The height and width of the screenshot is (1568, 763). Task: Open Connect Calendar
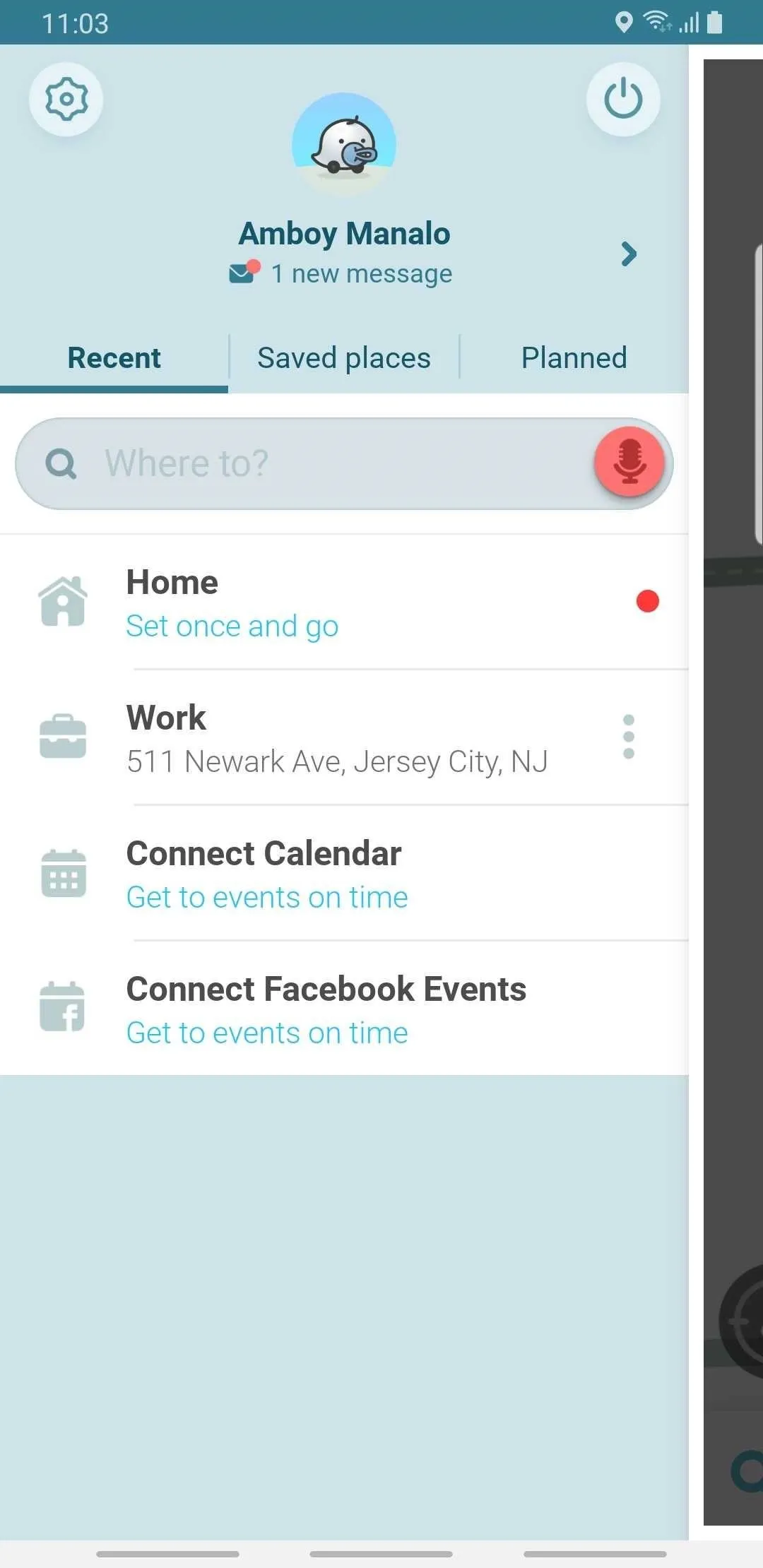(344, 874)
